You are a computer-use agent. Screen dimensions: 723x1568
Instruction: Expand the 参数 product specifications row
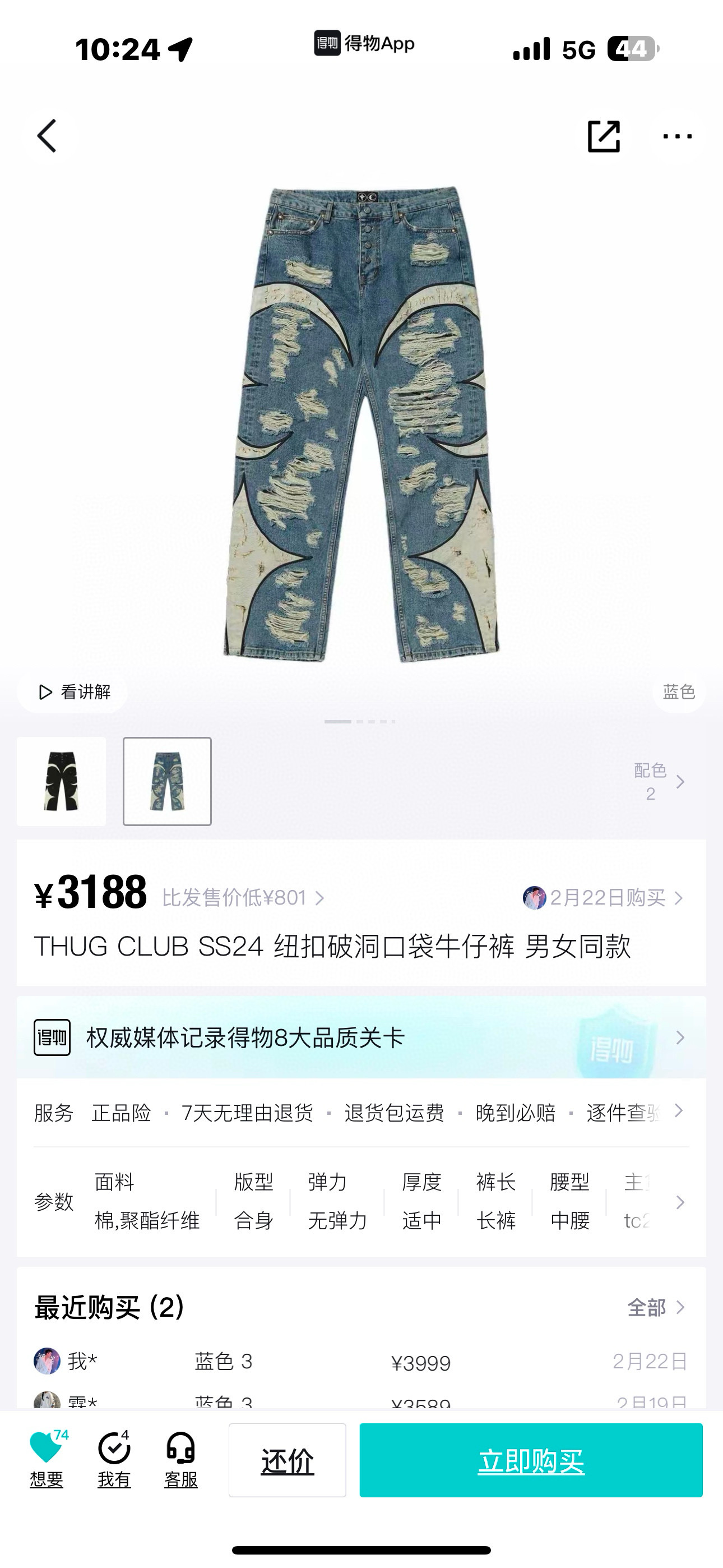[x=680, y=1202]
